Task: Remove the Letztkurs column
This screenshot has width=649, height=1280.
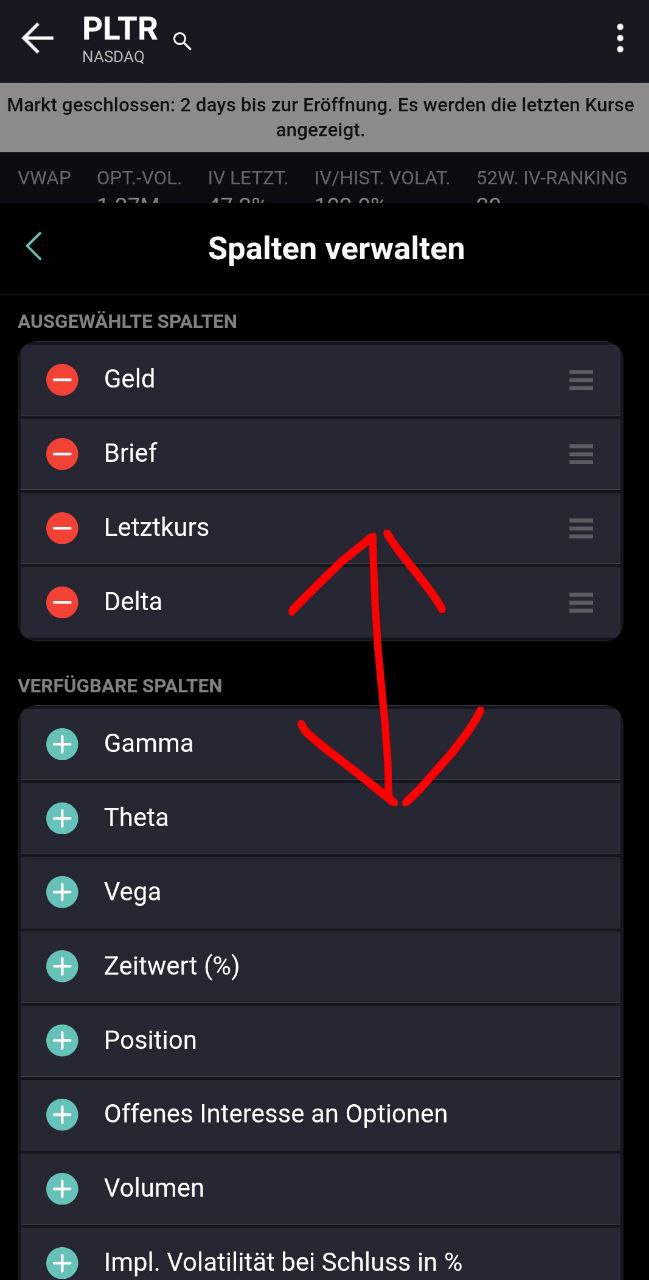Action: coord(62,528)
